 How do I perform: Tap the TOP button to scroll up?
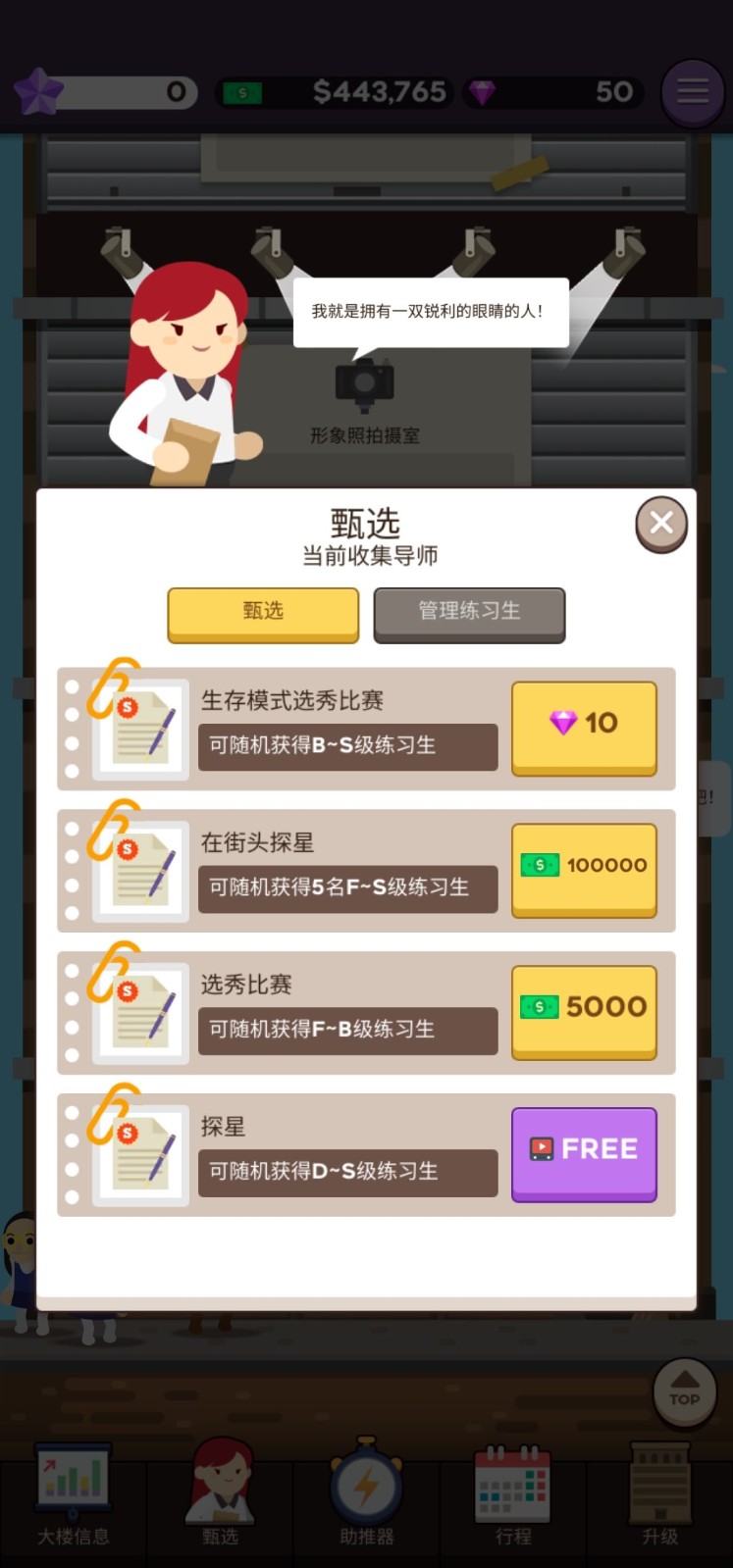pyautogui.click(x=684, y=1393)
